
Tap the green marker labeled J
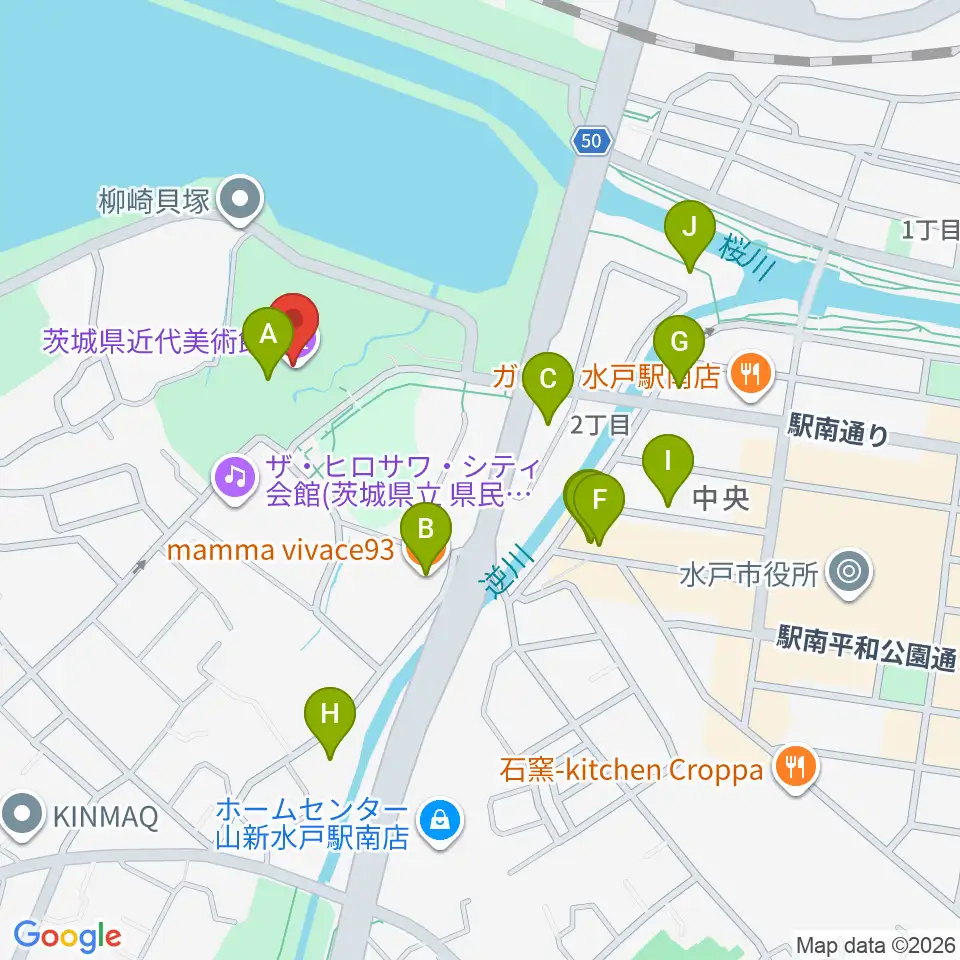[690, 236]
